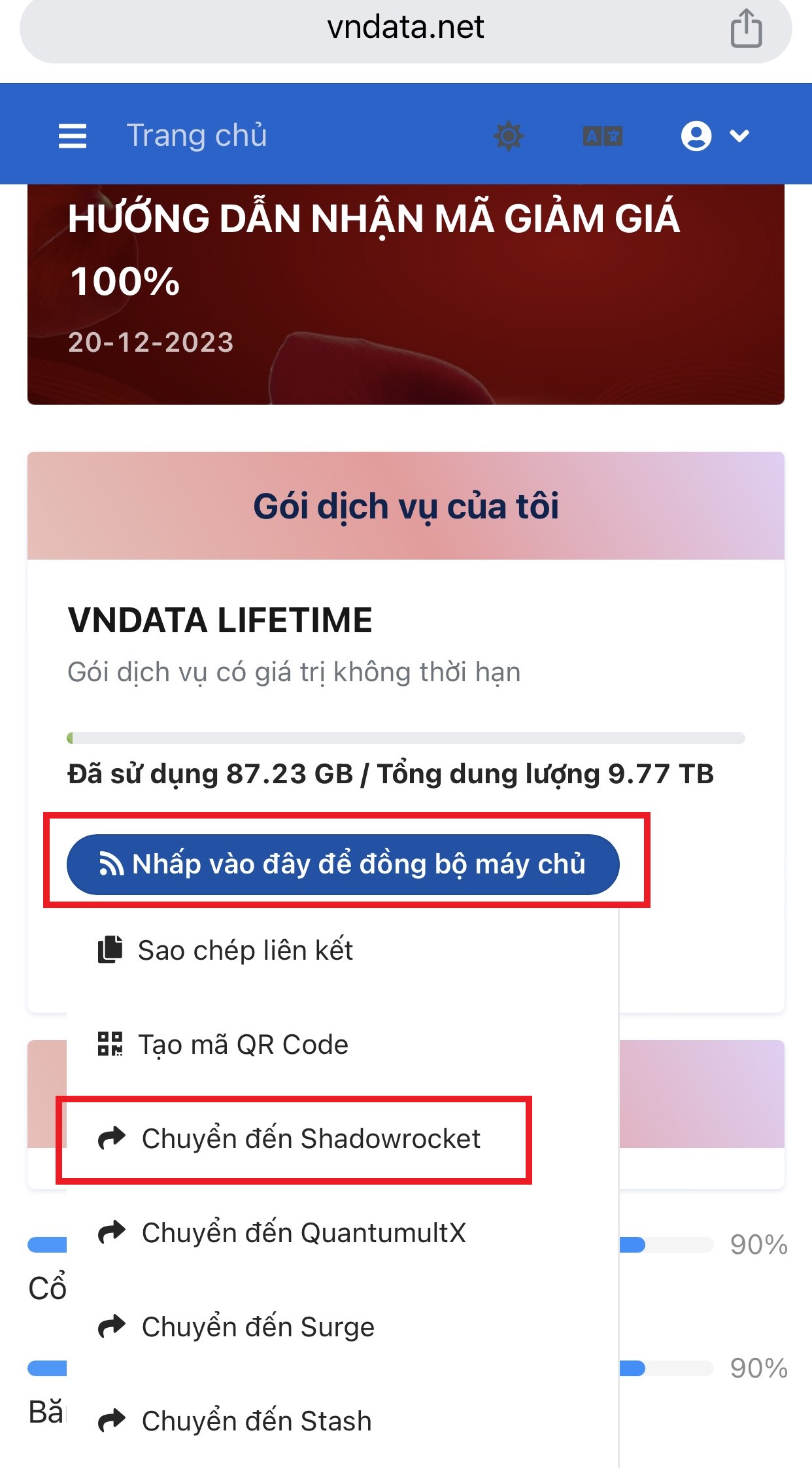
Task: Tap the vndata.net address bar
Action: pos(405,29)
